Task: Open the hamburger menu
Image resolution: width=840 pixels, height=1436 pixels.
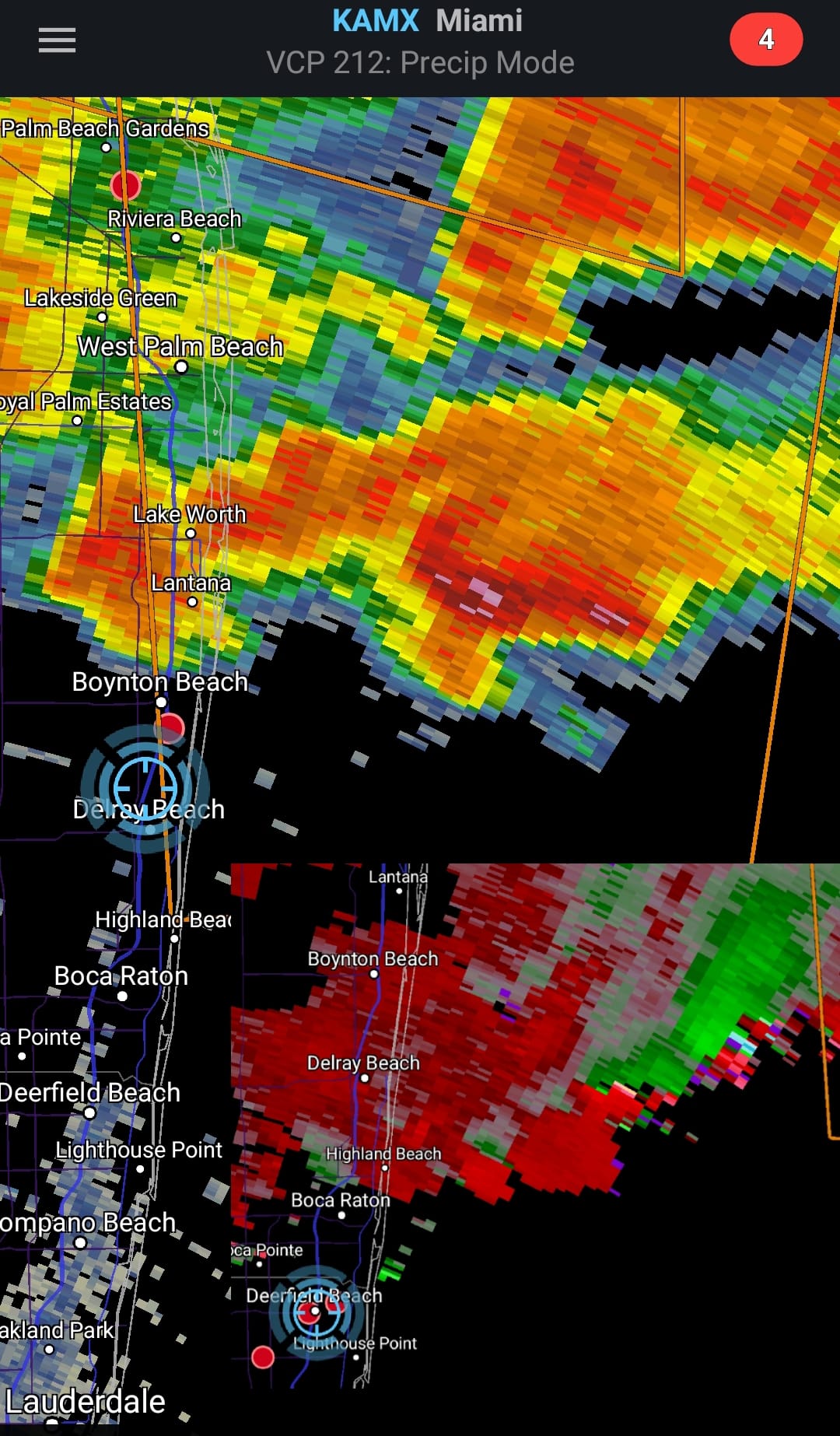Action: click(x=57, y=40)
